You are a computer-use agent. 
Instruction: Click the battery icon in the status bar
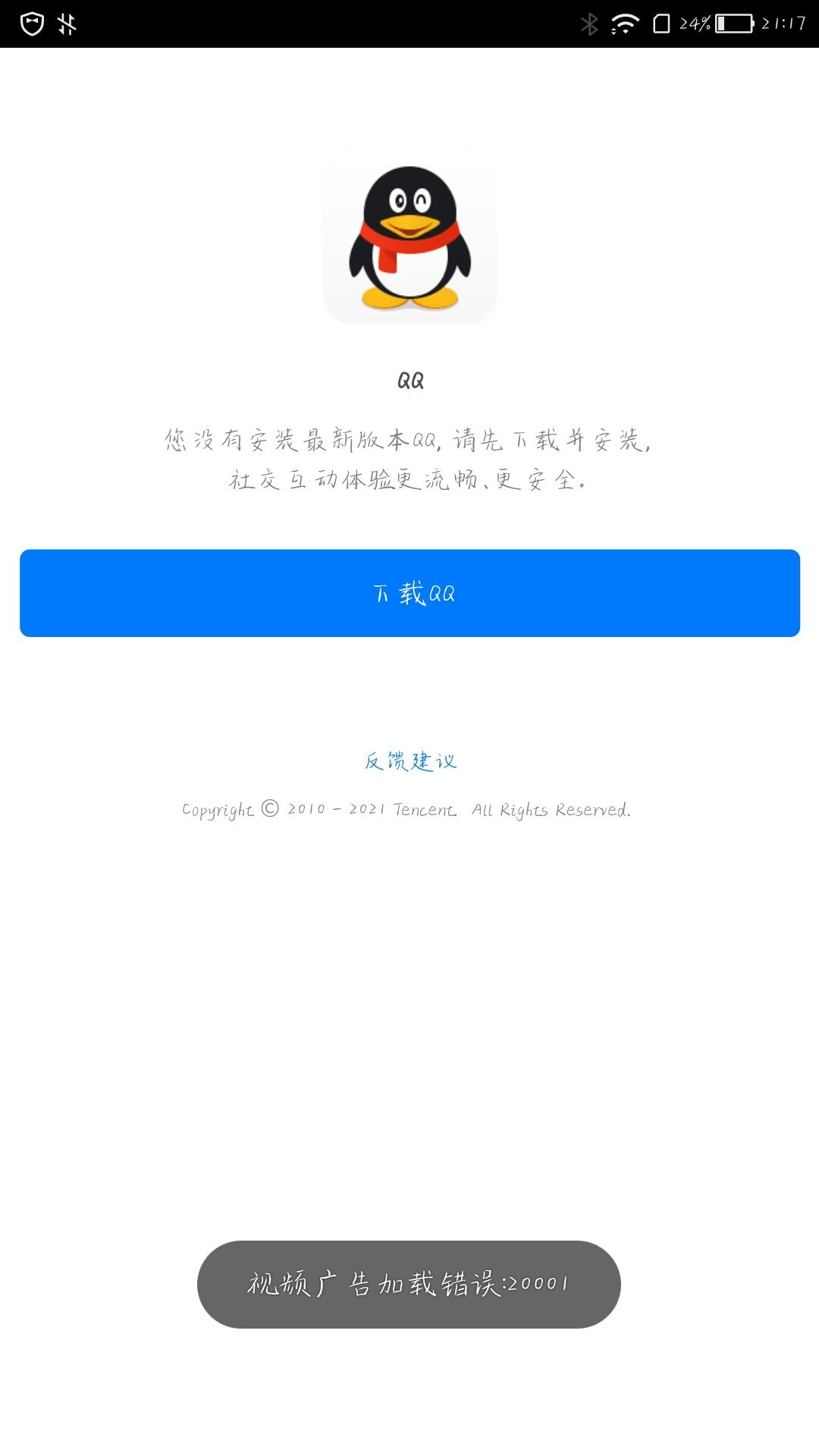733,22
